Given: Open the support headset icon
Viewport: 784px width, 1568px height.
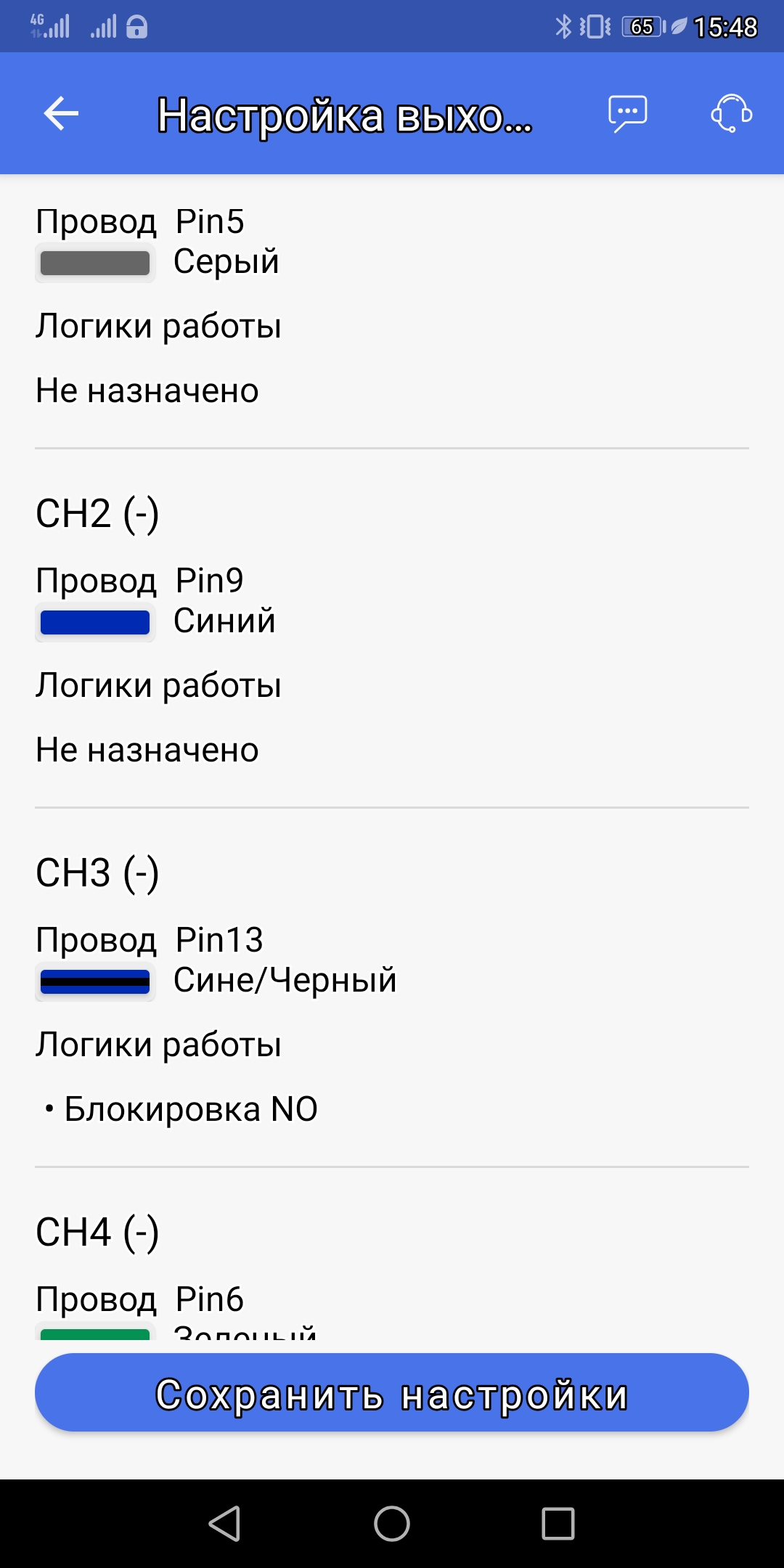Looking at the screenshot, I should [730, 114].
